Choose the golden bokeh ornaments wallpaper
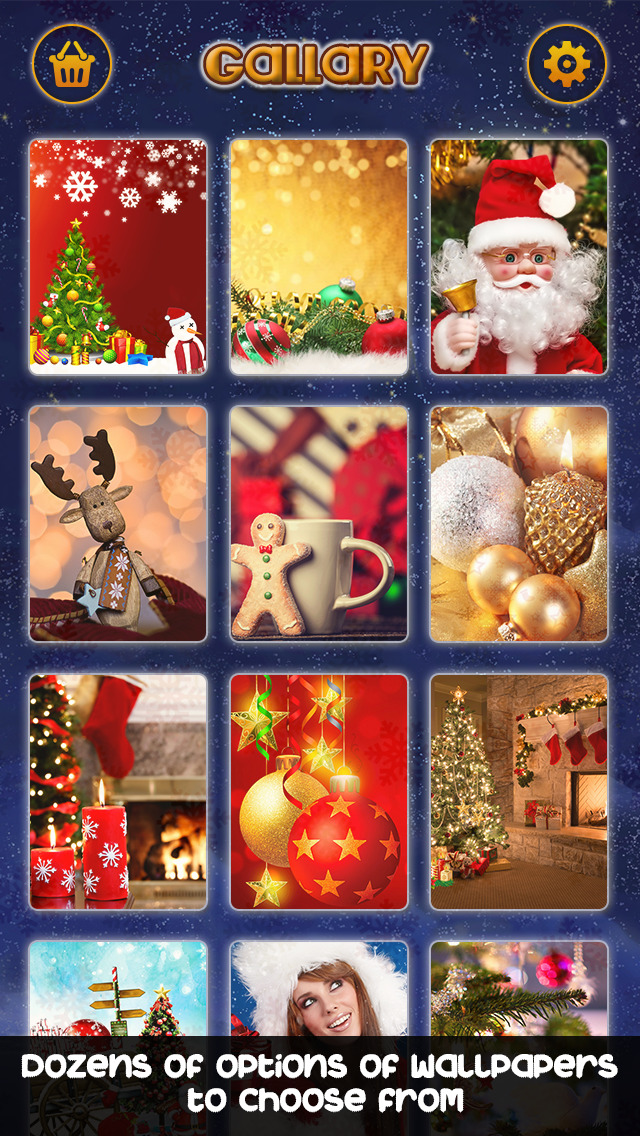The image size is (640, 1136). pyautogui.click(x=319, y=256)
